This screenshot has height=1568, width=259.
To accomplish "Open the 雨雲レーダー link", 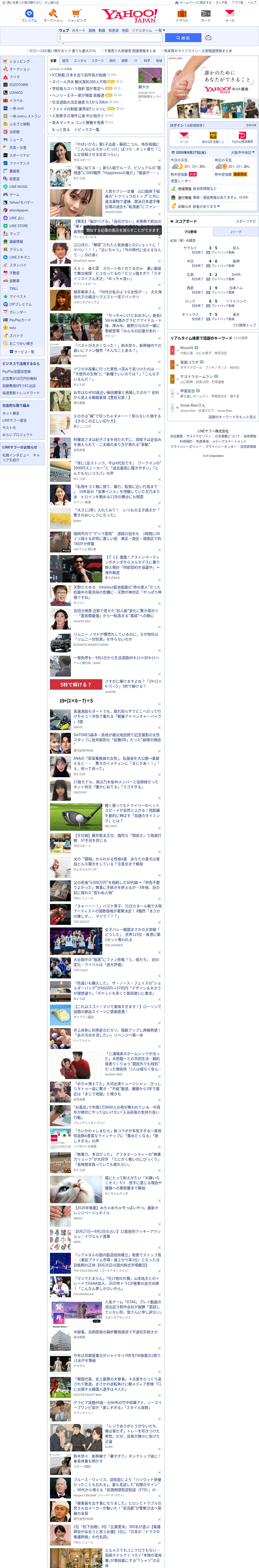I will click(181, 181).
